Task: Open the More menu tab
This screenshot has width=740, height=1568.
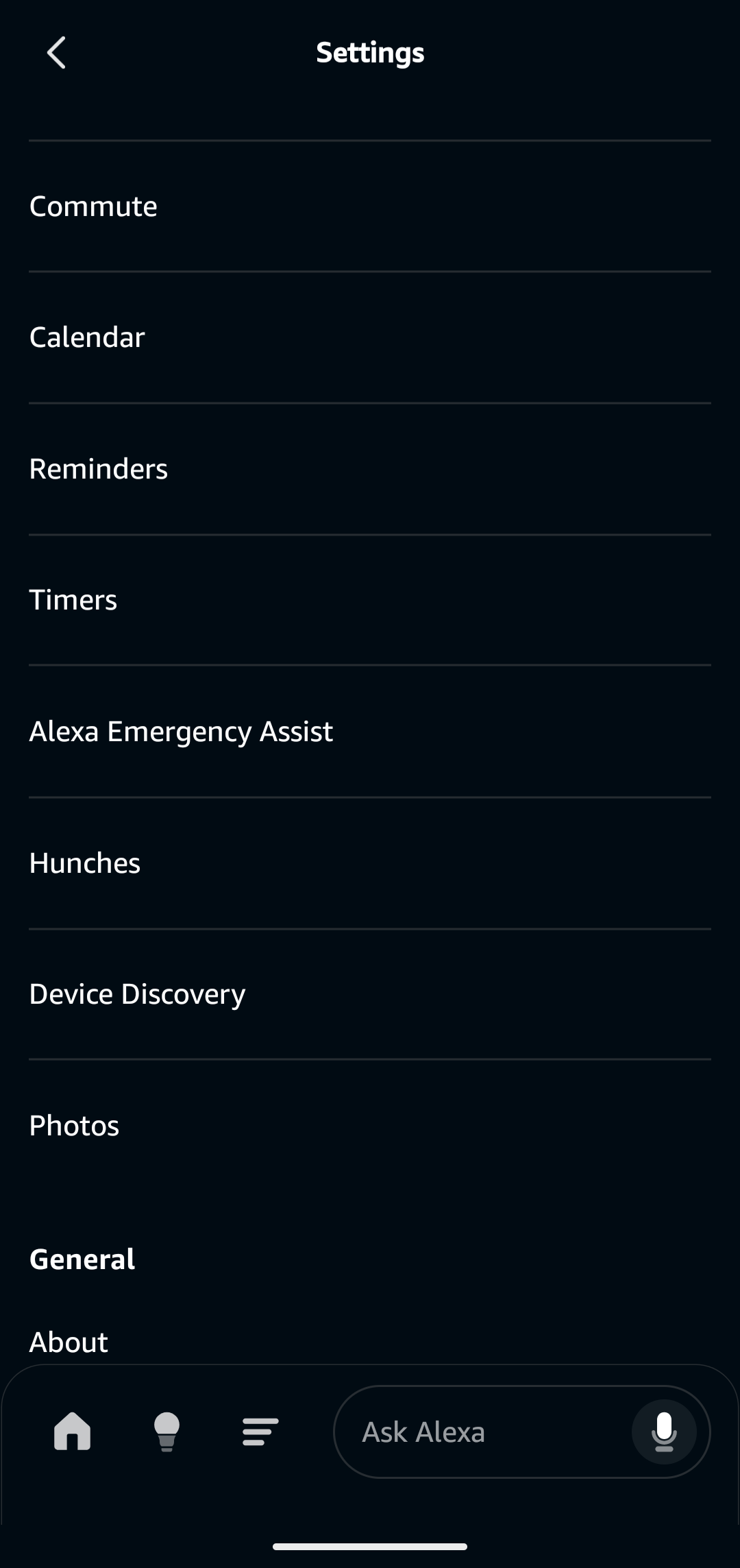Action: pyautogui.click(x=260, y=1432)
